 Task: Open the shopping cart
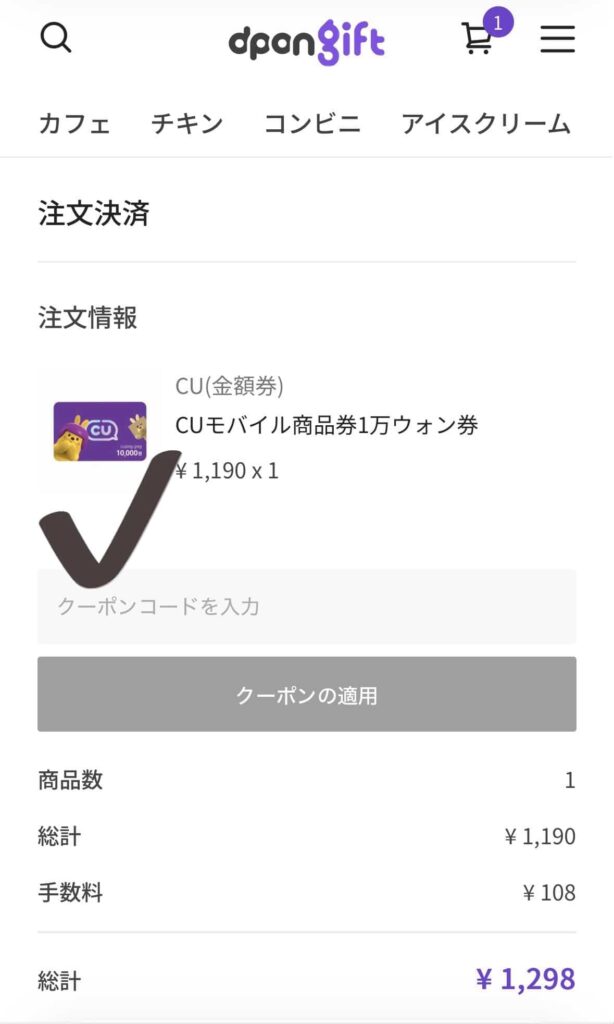(477, 39)
